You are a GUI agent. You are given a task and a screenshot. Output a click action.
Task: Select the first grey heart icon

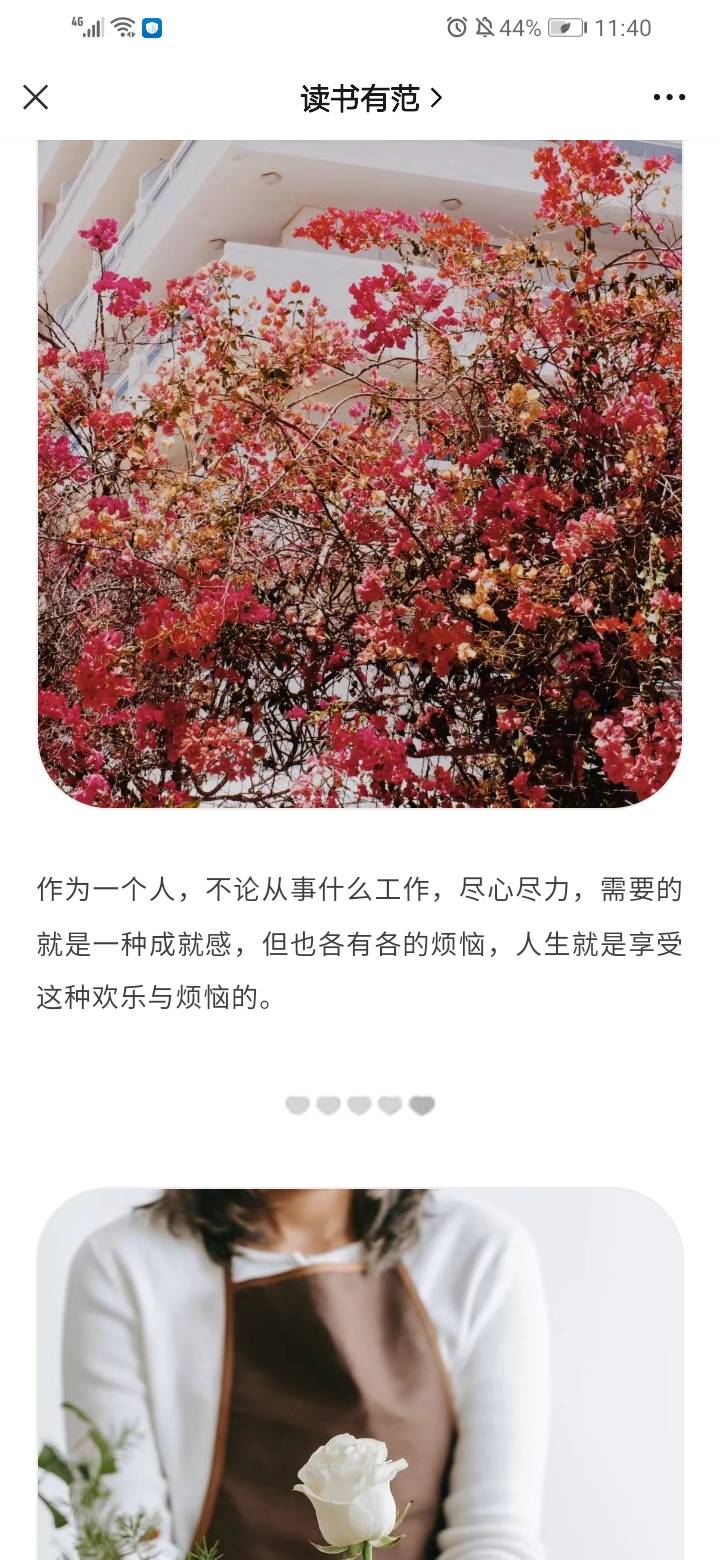point(296,1105)
